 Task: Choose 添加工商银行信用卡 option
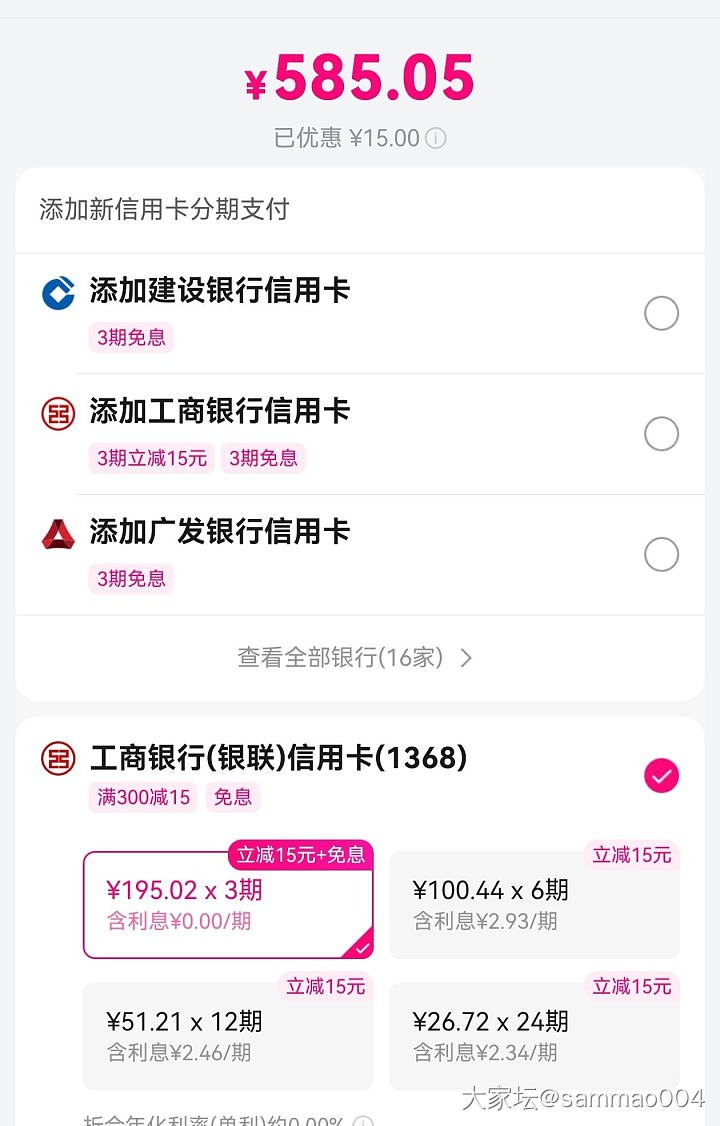tap(661, 434)
